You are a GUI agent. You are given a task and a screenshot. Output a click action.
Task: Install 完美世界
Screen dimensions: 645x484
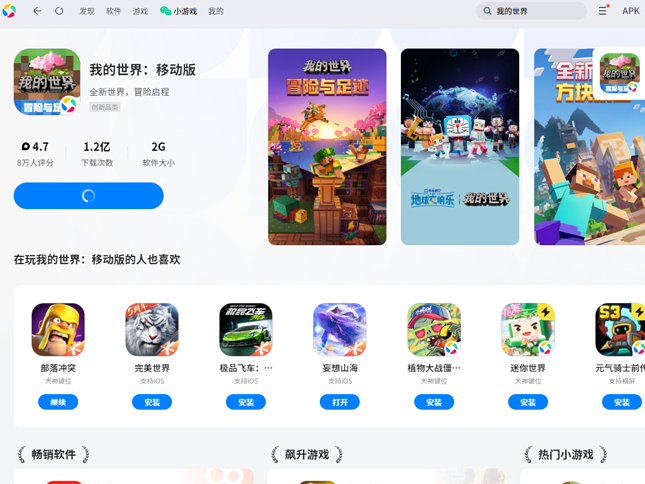152,402
